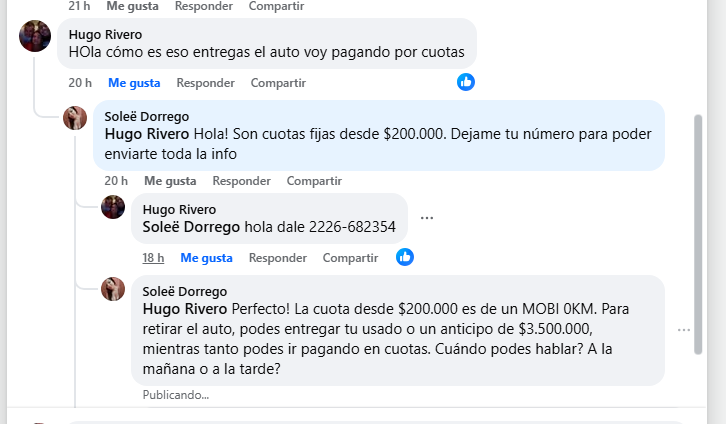Reply to Soleë's cuotas fijas comment
Viewport: 726px width, 424px height.
click(x=241, y=181)
